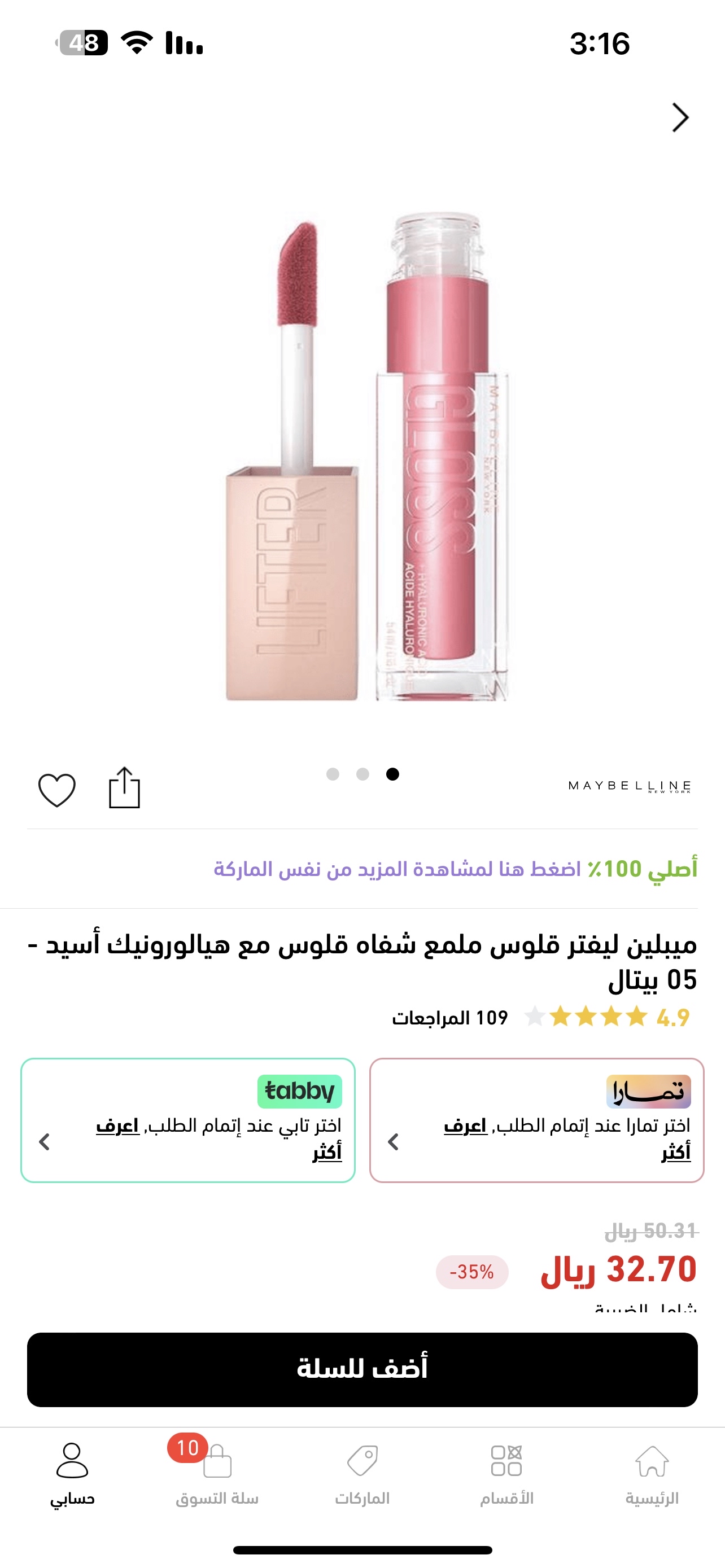This screenshot has height=1568, width=725.
Task: Go back using the top arrow
Action: [680, 117]
